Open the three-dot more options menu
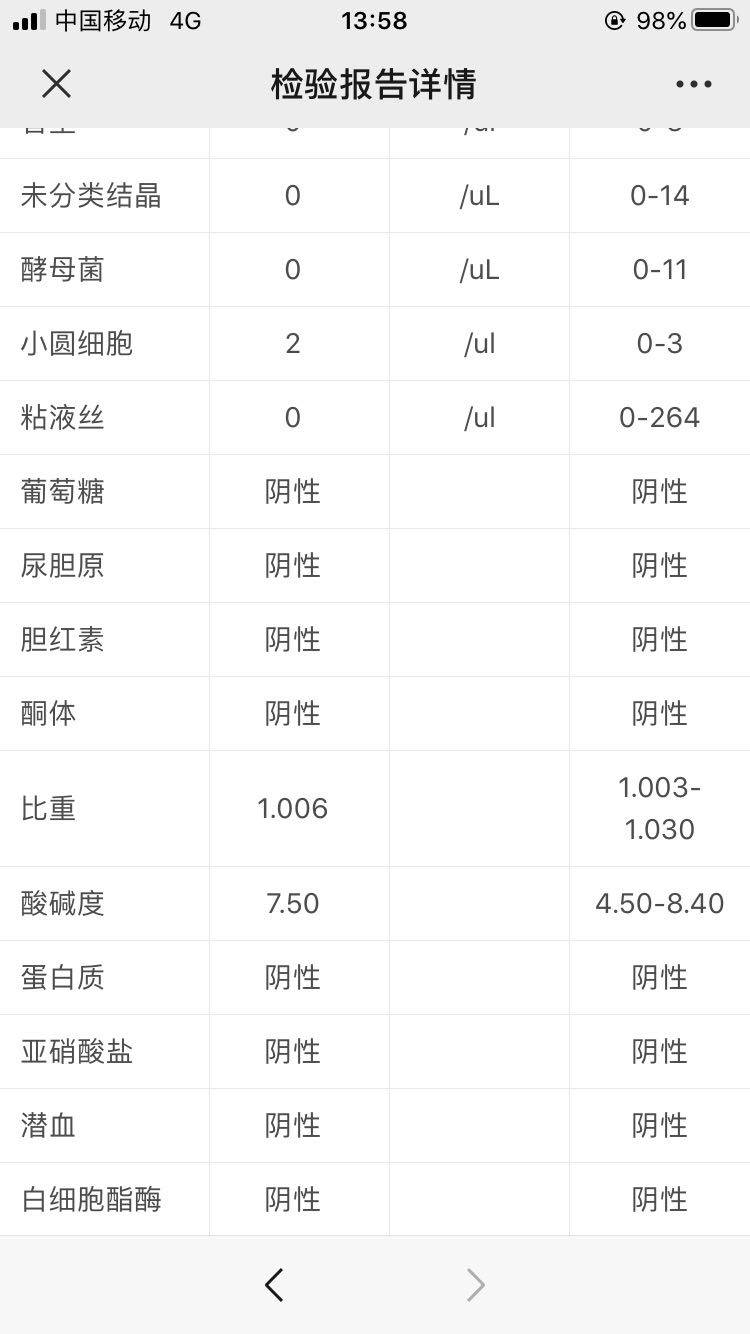750x1334 pixels. point(693,84)
